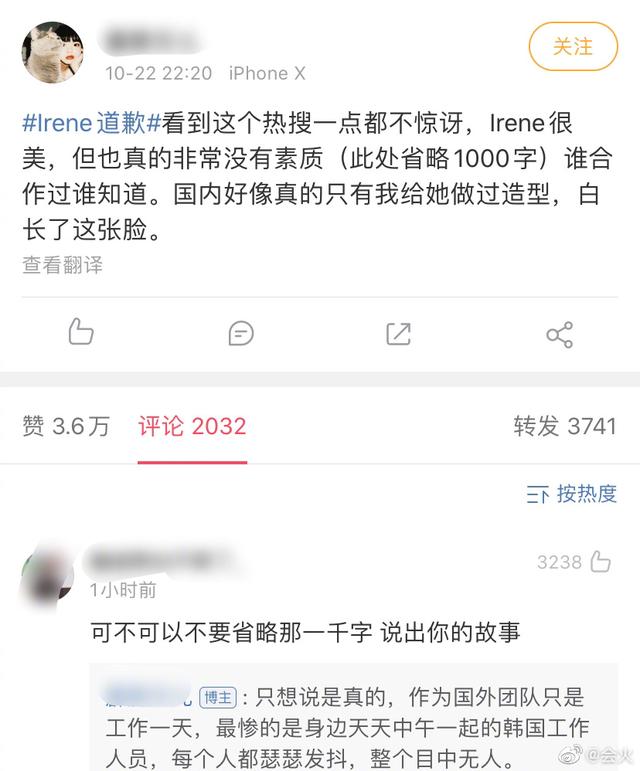Like the post with the thumbs-up icon
The width and height of the screenshot is (640, 771).
point(81,332)
